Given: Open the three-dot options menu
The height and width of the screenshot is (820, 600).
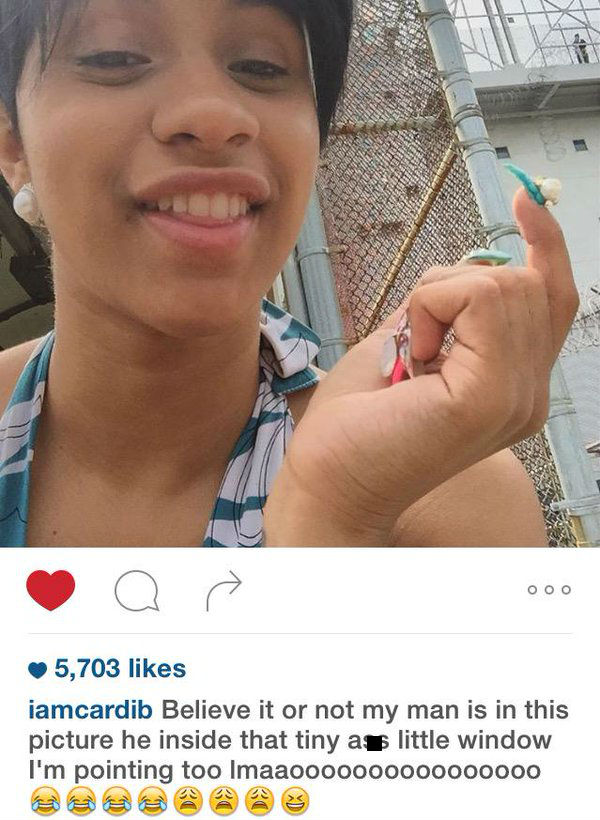Looking at the screenshot, I should (549, 590).
